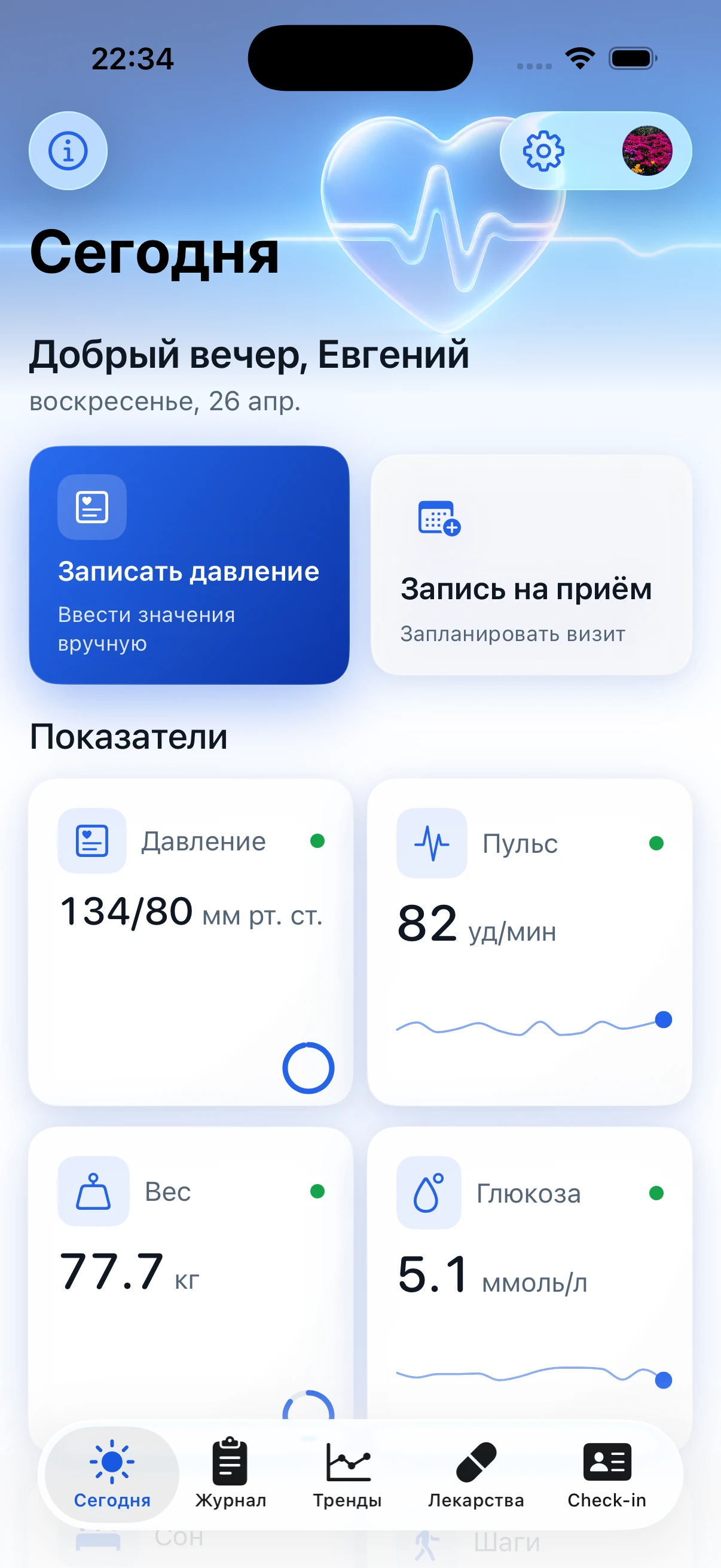Viewport: 721px width, 1568px height.
Task: Tap the green status dot on Пульс card
Action: click(x=656, y=843)
